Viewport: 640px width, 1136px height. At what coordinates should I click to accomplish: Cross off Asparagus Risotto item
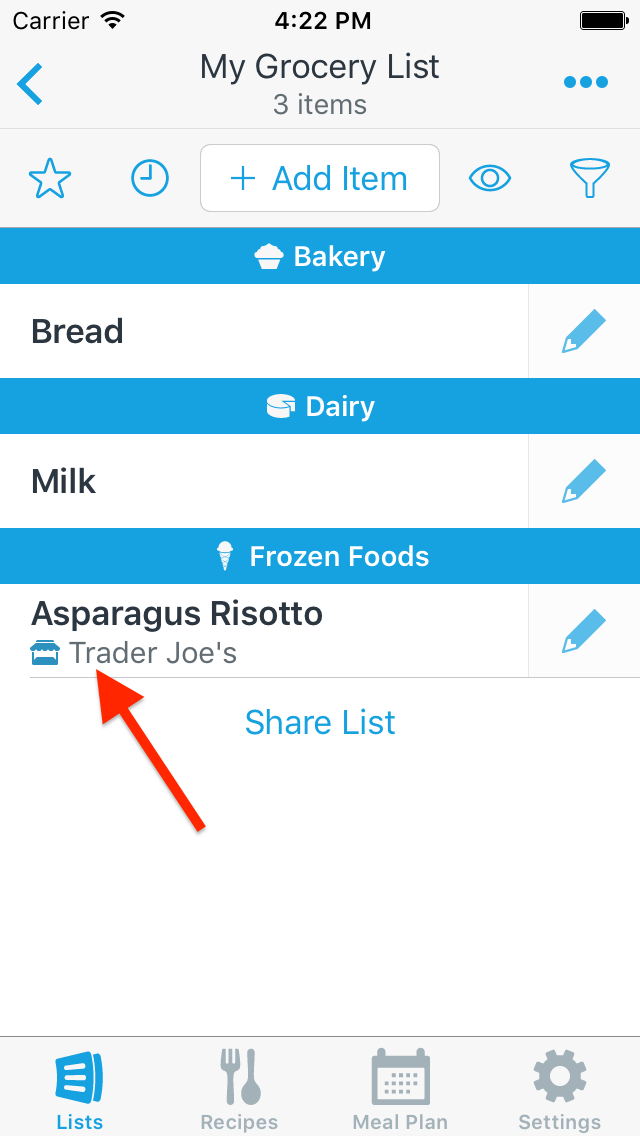coord(264,631)
